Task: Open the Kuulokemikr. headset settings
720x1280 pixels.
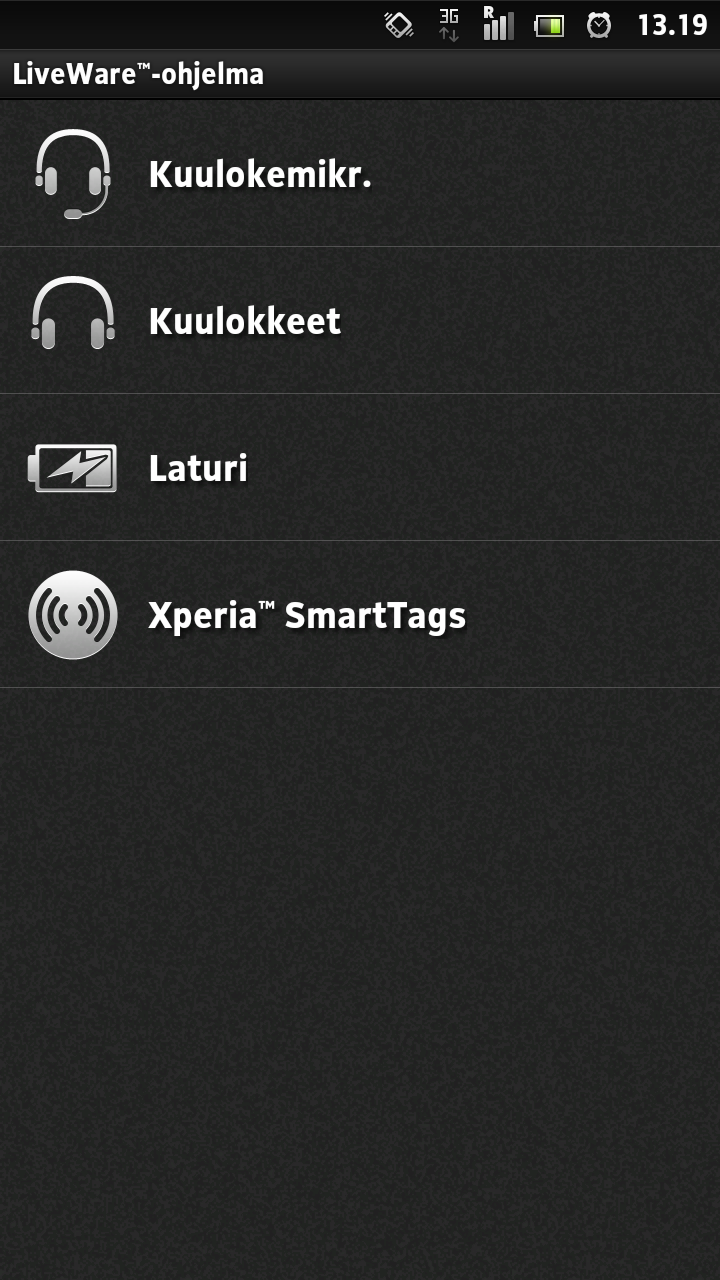Action: [360, 174]
